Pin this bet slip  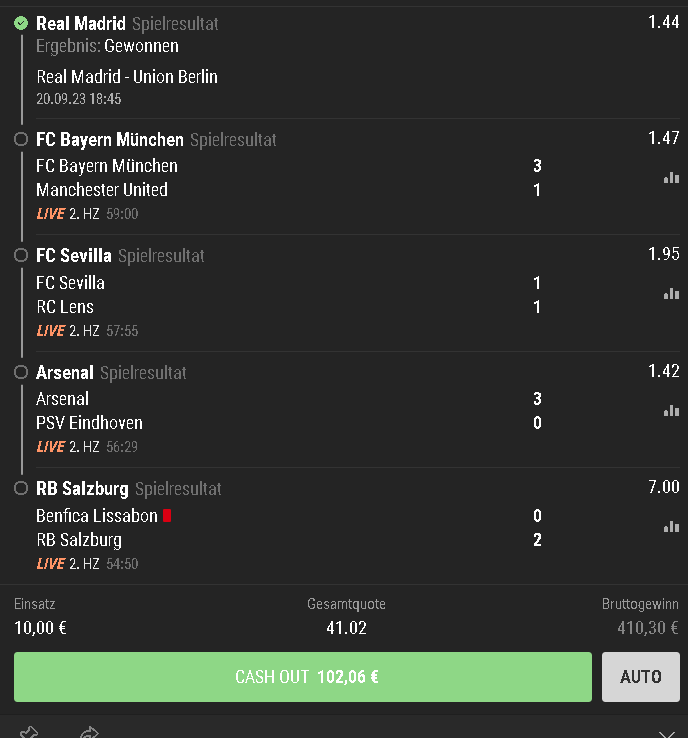point(30,732)
